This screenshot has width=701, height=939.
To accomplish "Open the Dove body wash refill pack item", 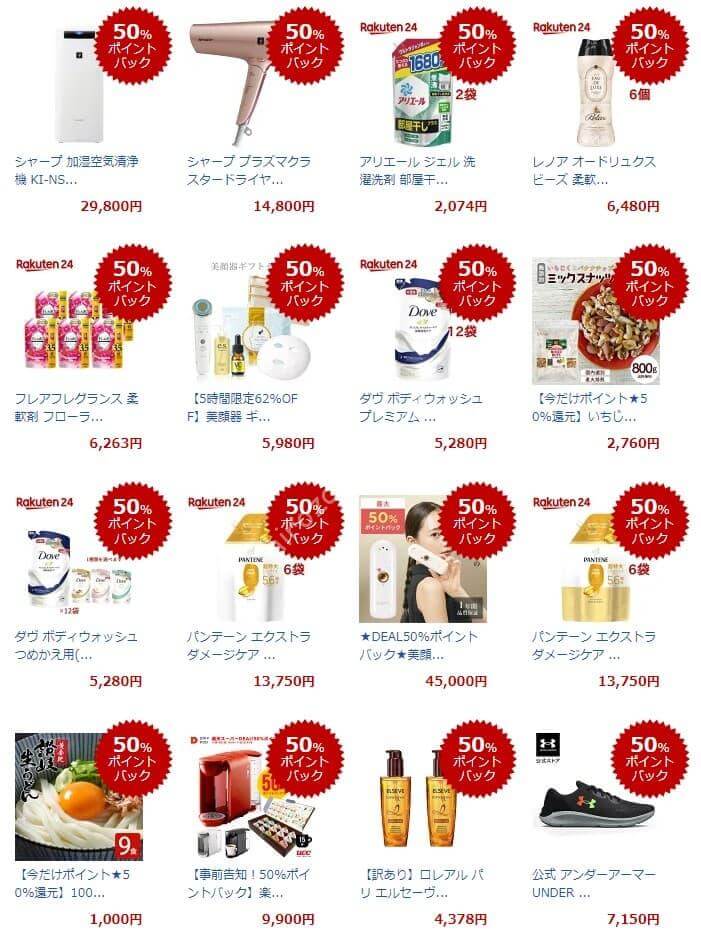I will (77, 645).
